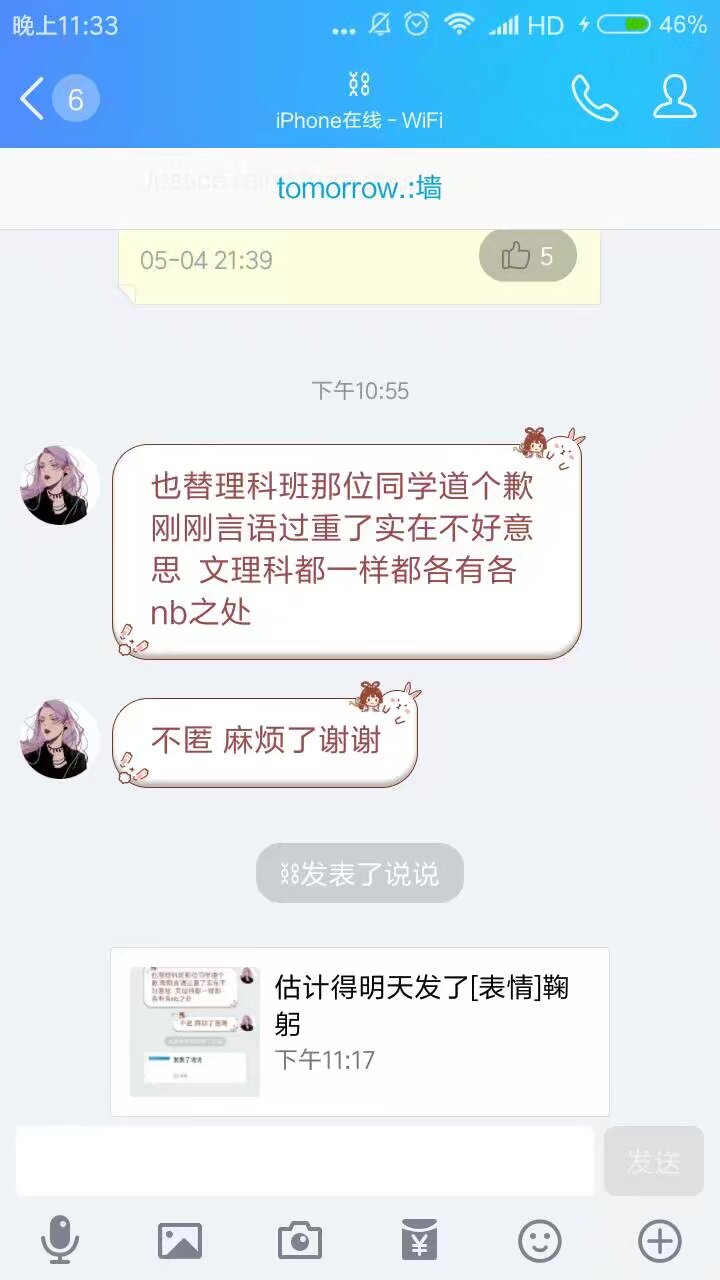Image resolution: width=720 pixels, height=1280 pixels.
Task: Open the avatar beside the 不匿 麻烦了谢谢 message
Action: click(60, 739)
